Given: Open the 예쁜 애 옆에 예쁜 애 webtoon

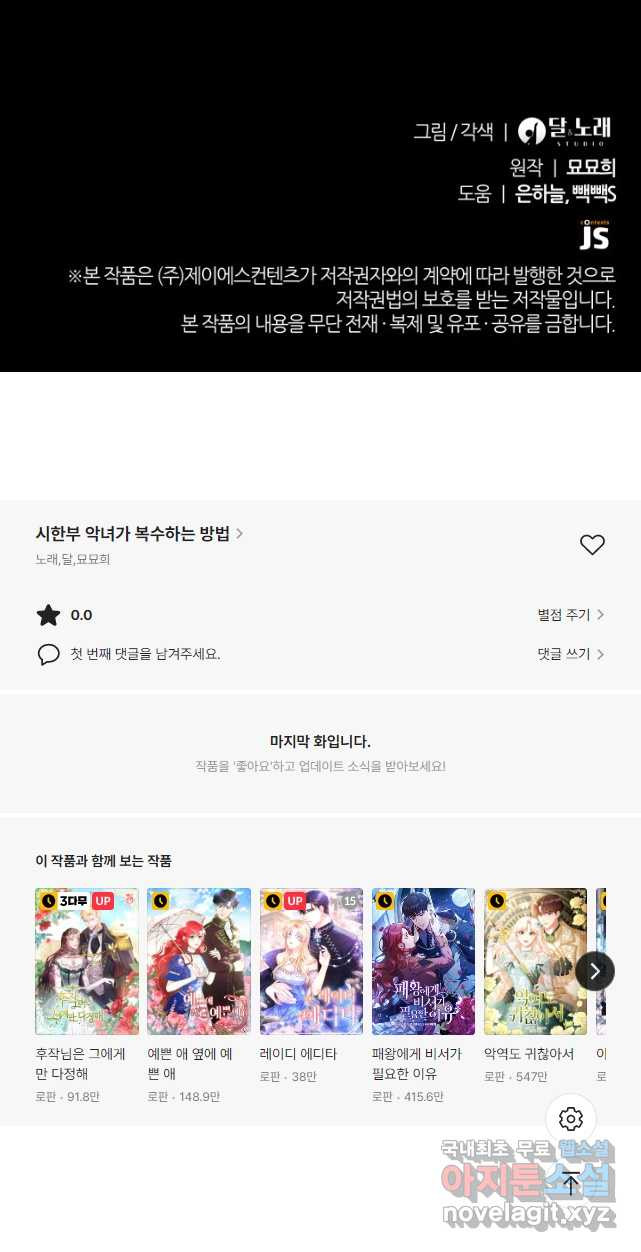Looking at the screenshot, I should (199, 961).
